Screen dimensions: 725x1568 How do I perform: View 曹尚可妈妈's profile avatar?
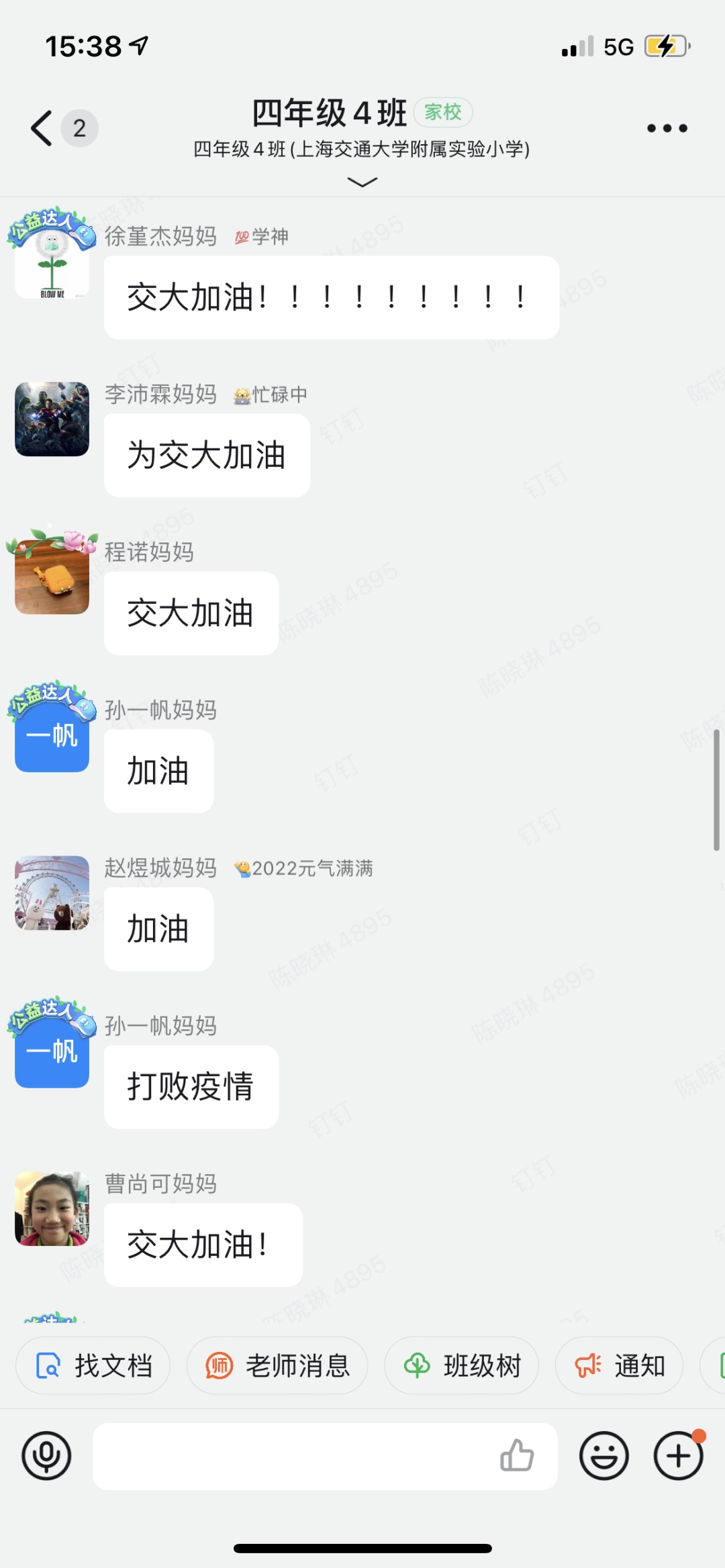coord(52,1209)
